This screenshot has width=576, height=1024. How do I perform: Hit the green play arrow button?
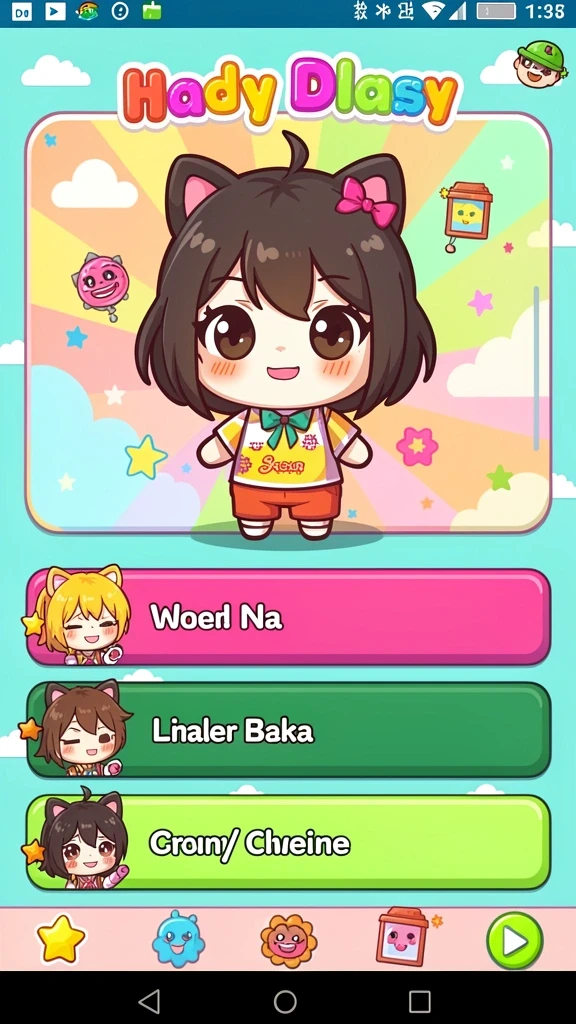[515, 941]
